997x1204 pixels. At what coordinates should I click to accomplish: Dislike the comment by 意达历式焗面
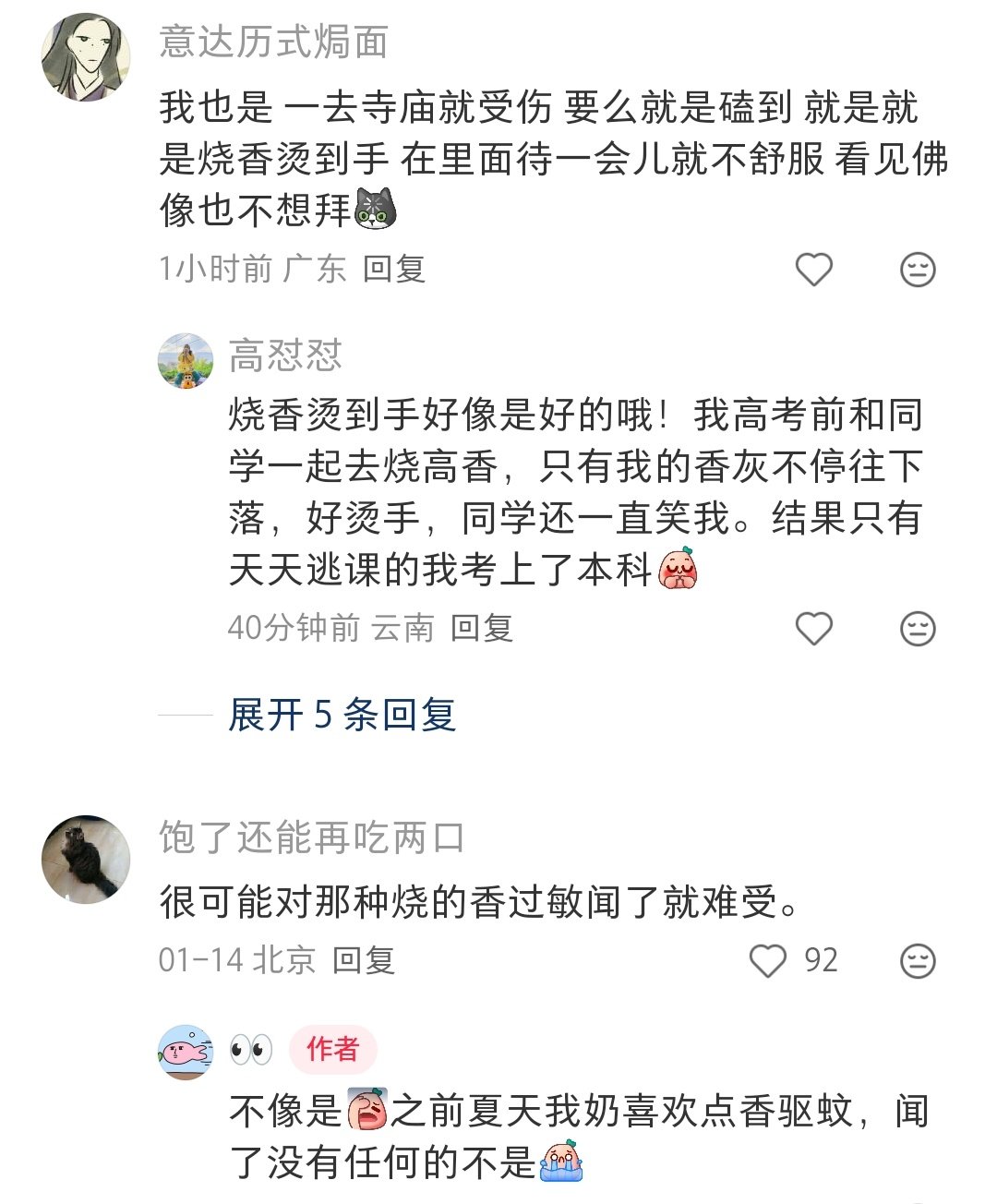click(x=918, y=270)
